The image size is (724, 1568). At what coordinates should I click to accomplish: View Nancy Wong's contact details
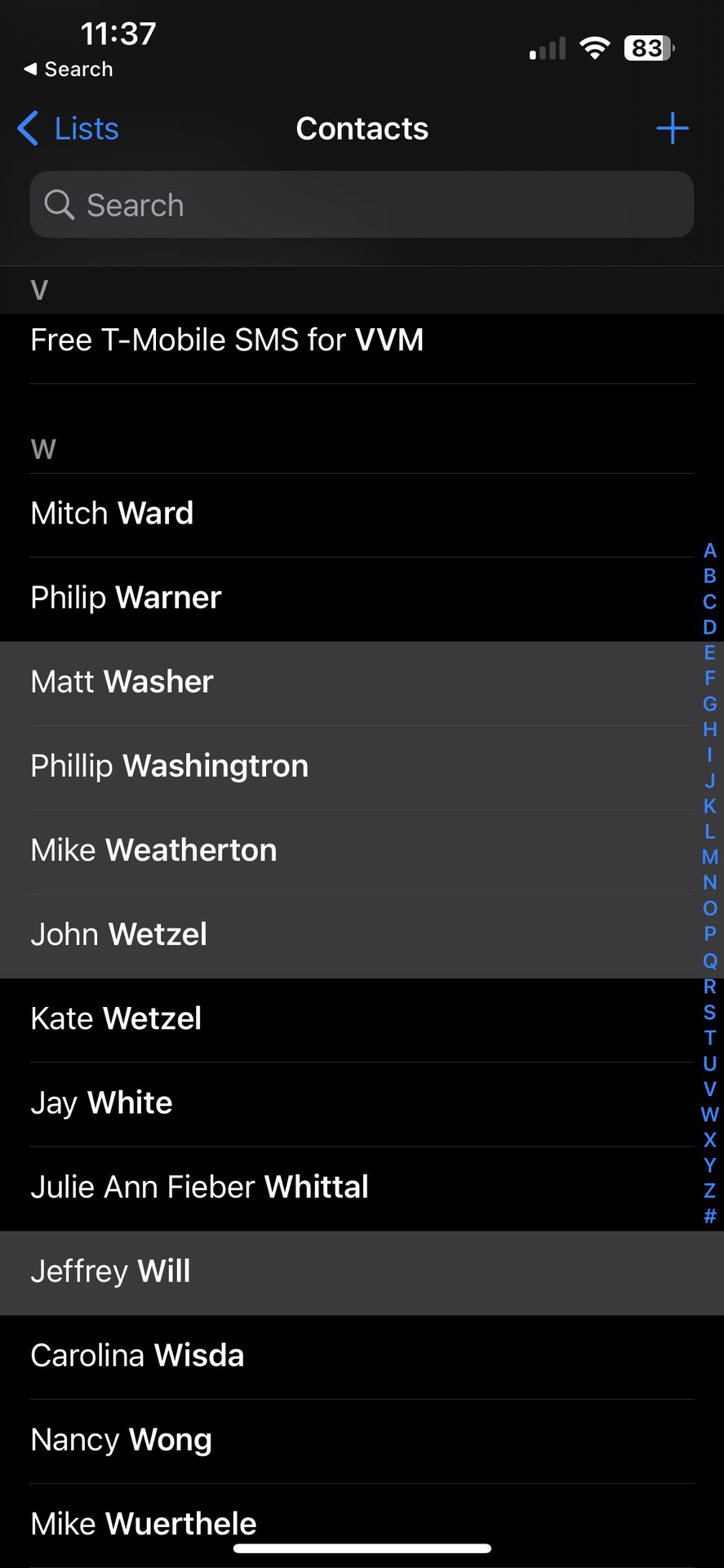click(122, 1440)
